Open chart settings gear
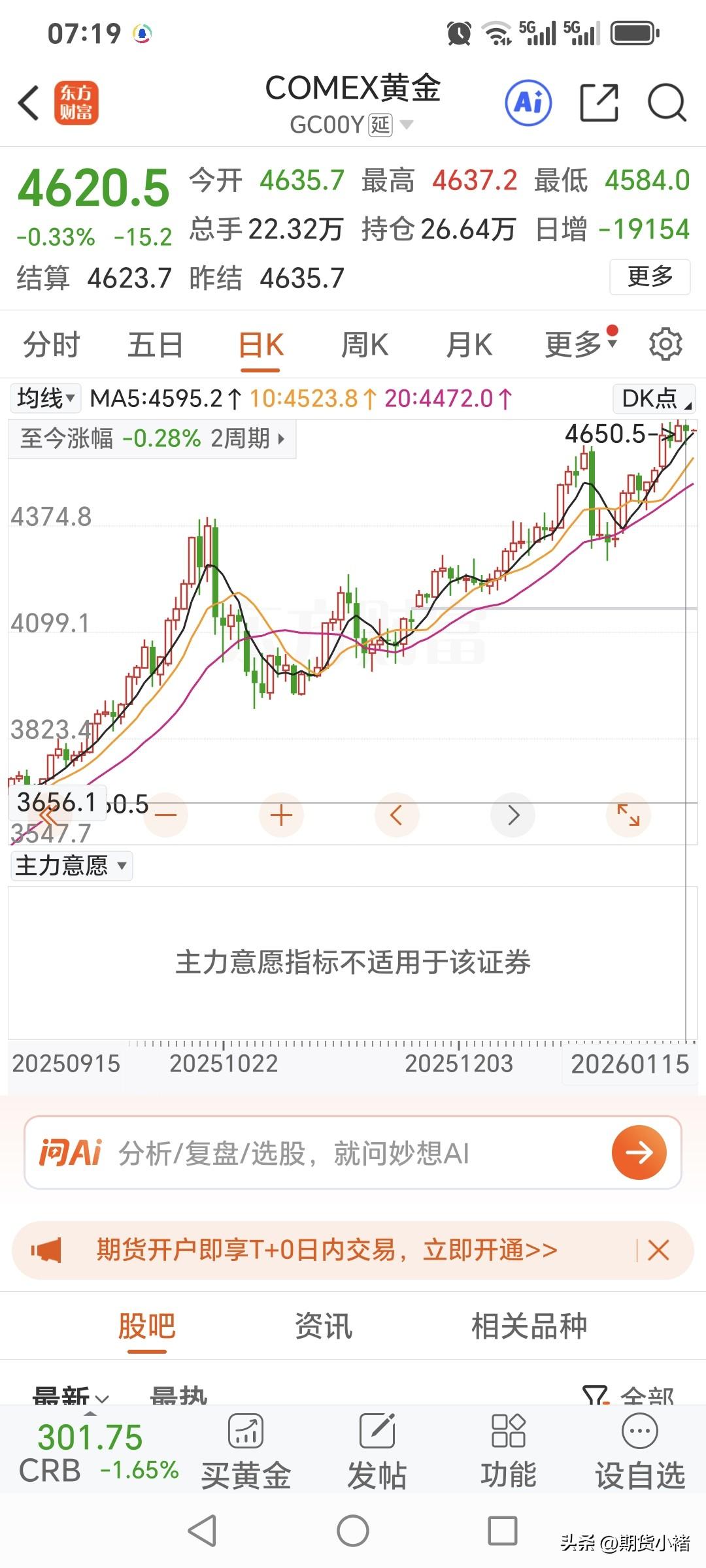Viewport: 706px width, 1568px height. [x=665, y=344]
